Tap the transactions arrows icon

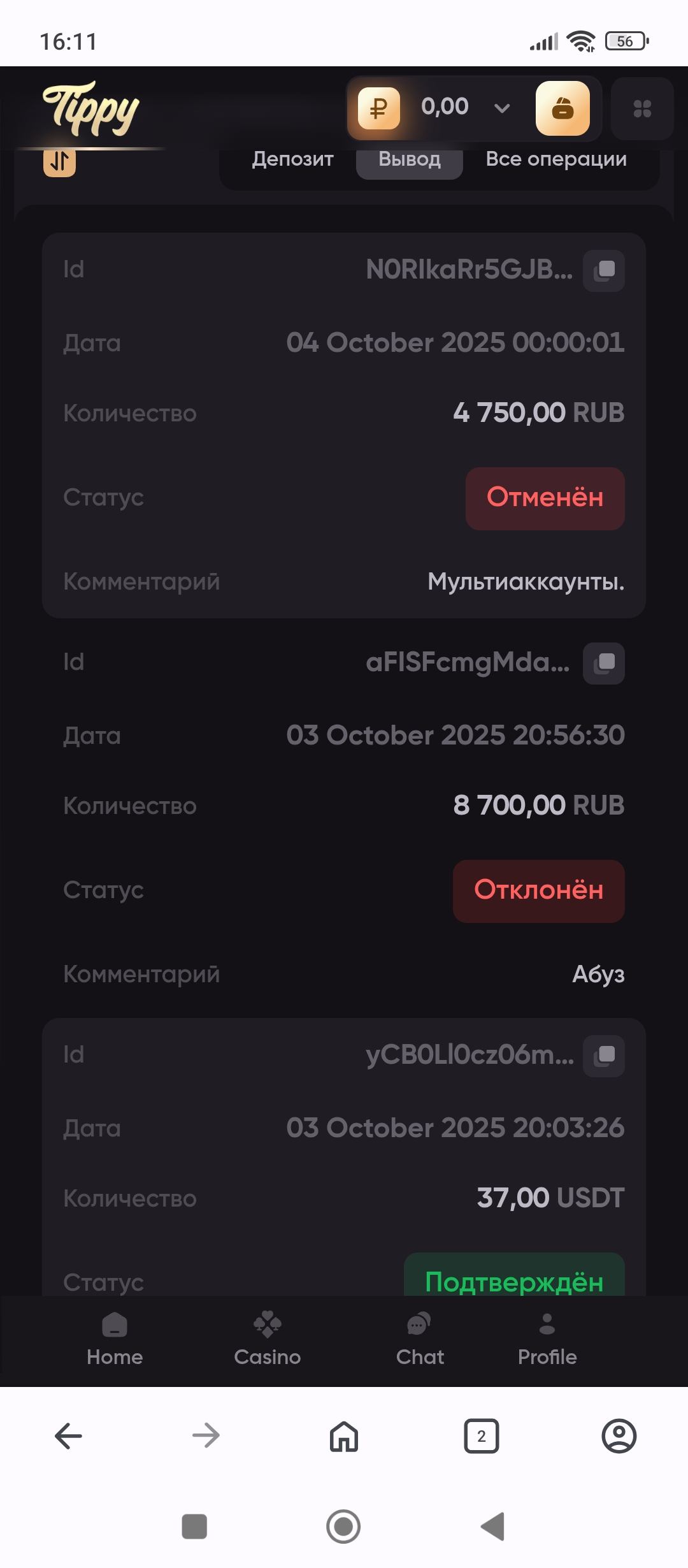click(x=59, y=162)
